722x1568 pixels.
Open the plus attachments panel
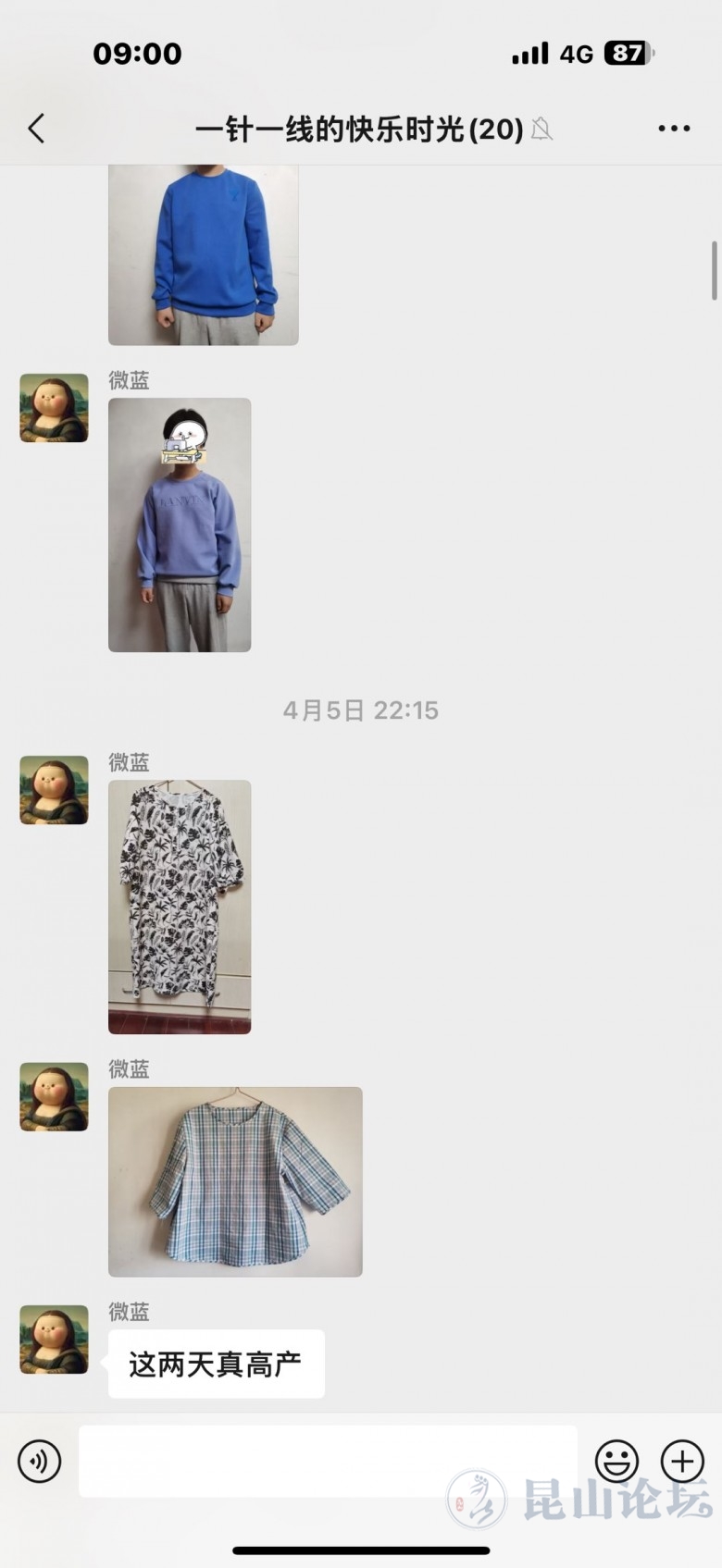(682, 1462)
